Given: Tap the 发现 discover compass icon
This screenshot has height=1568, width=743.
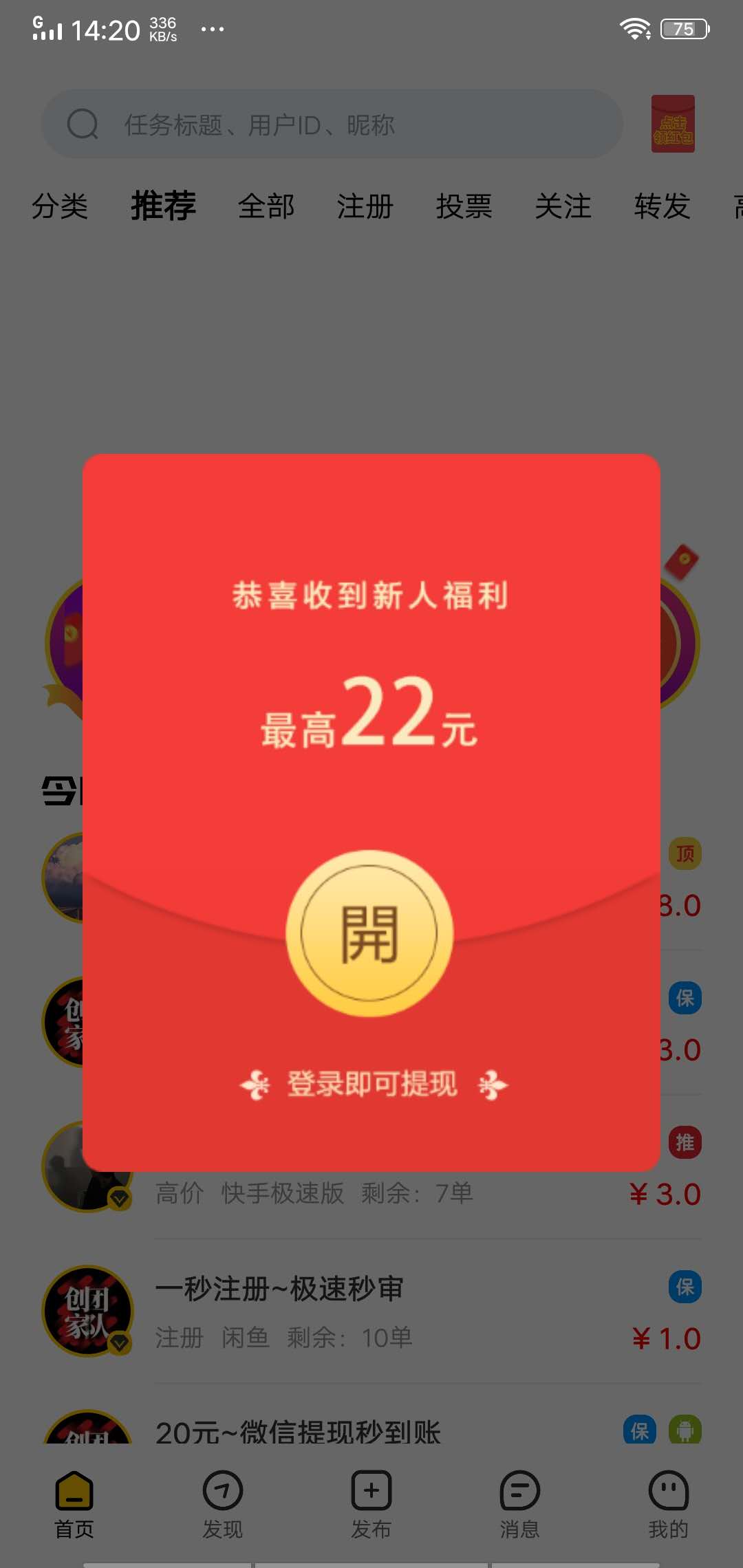Looking at the screenshot, I should [223, 1489].
